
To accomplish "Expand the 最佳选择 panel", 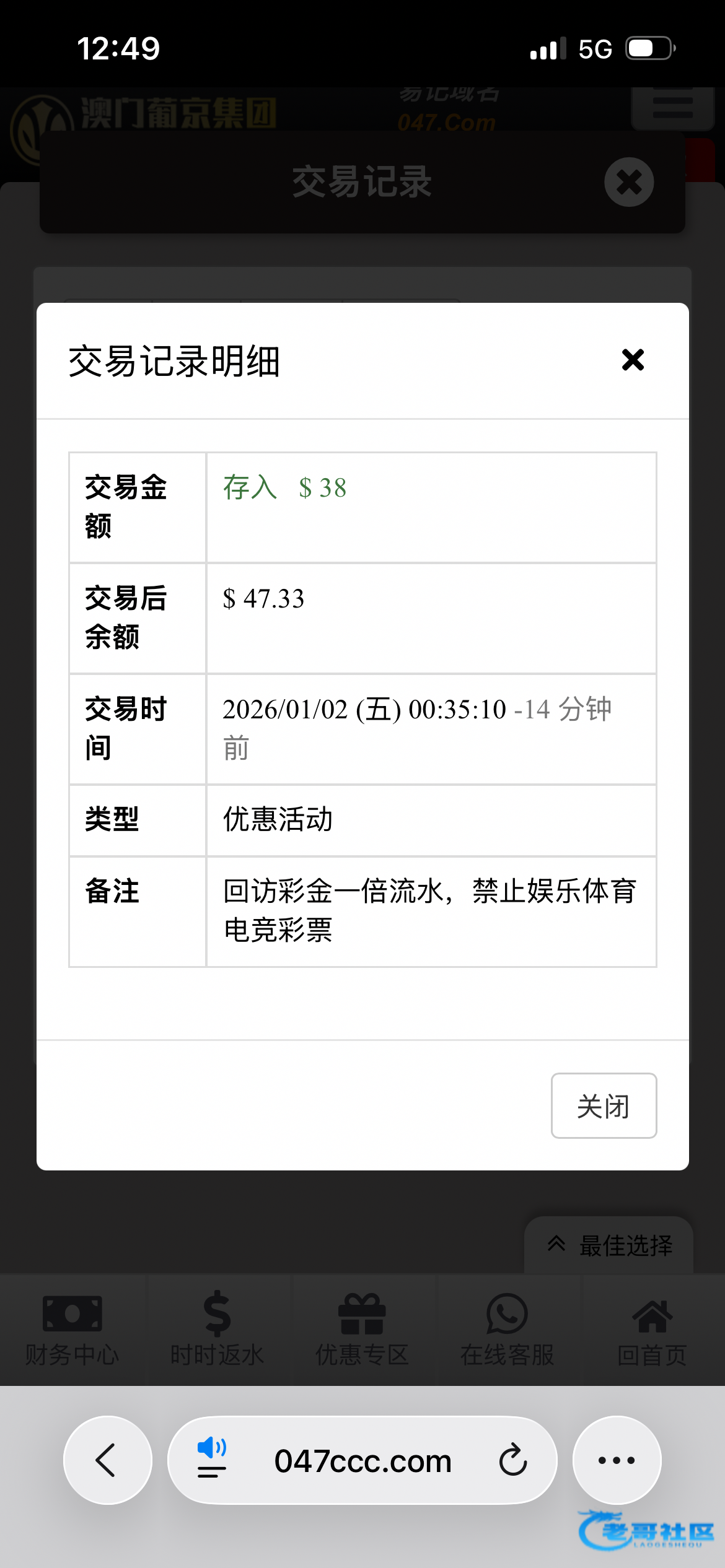I will tap(609, 1245).
